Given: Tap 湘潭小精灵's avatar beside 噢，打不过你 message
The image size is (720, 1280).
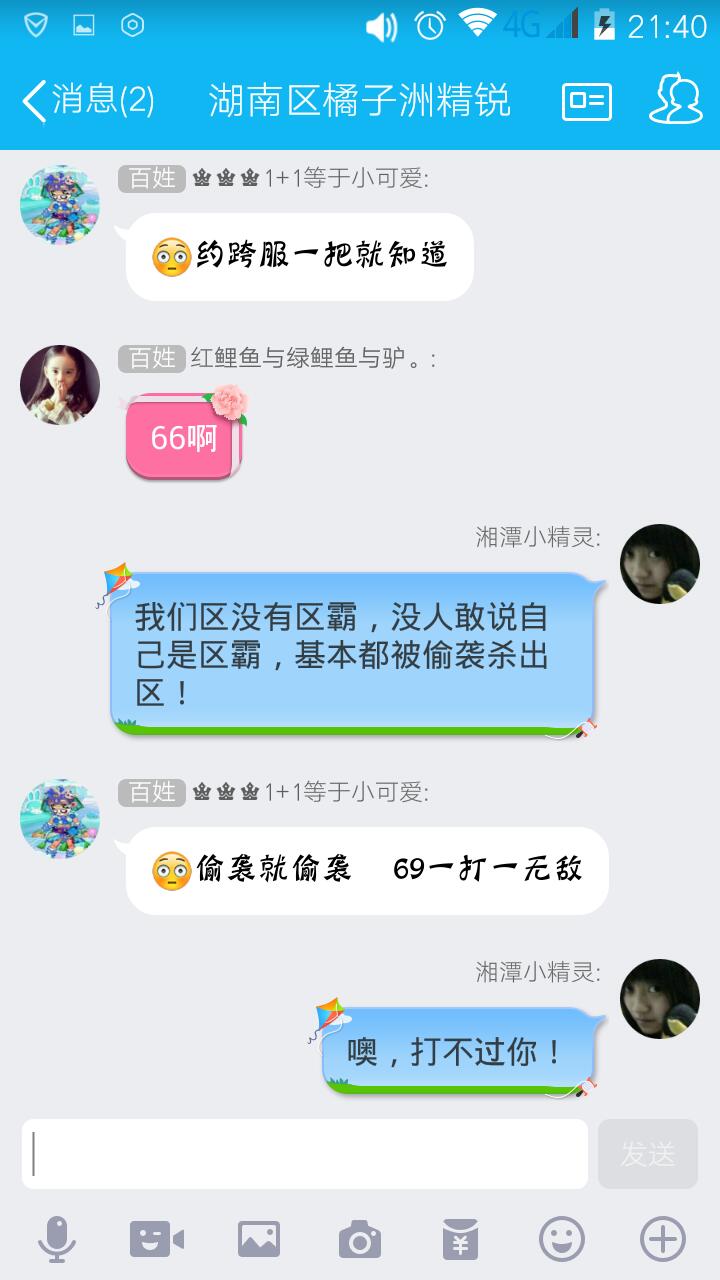Looking at the screenshot, I should 660,999.
